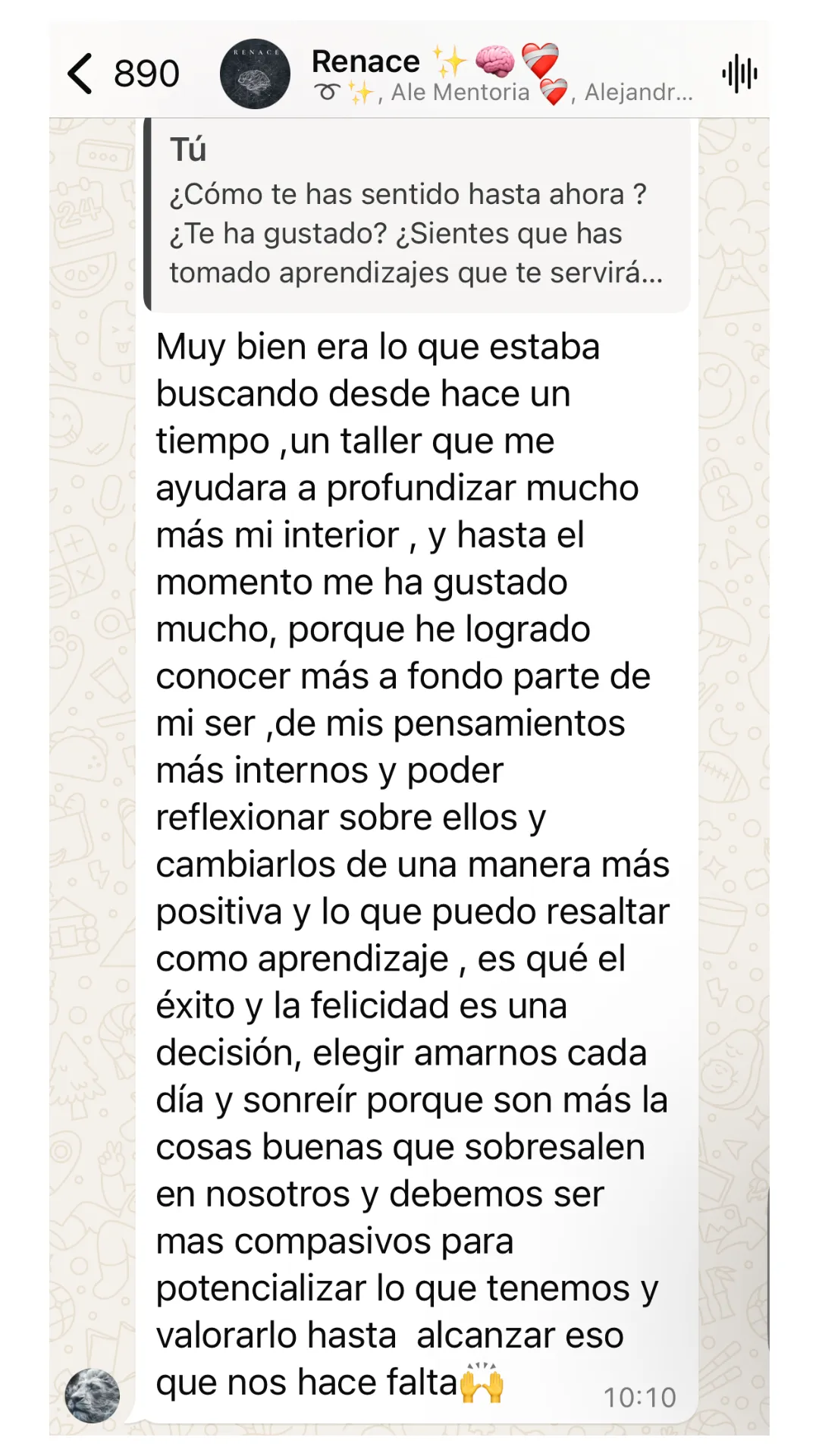
Task: Join the voice chat waveform icon
Action: [739, 74]
